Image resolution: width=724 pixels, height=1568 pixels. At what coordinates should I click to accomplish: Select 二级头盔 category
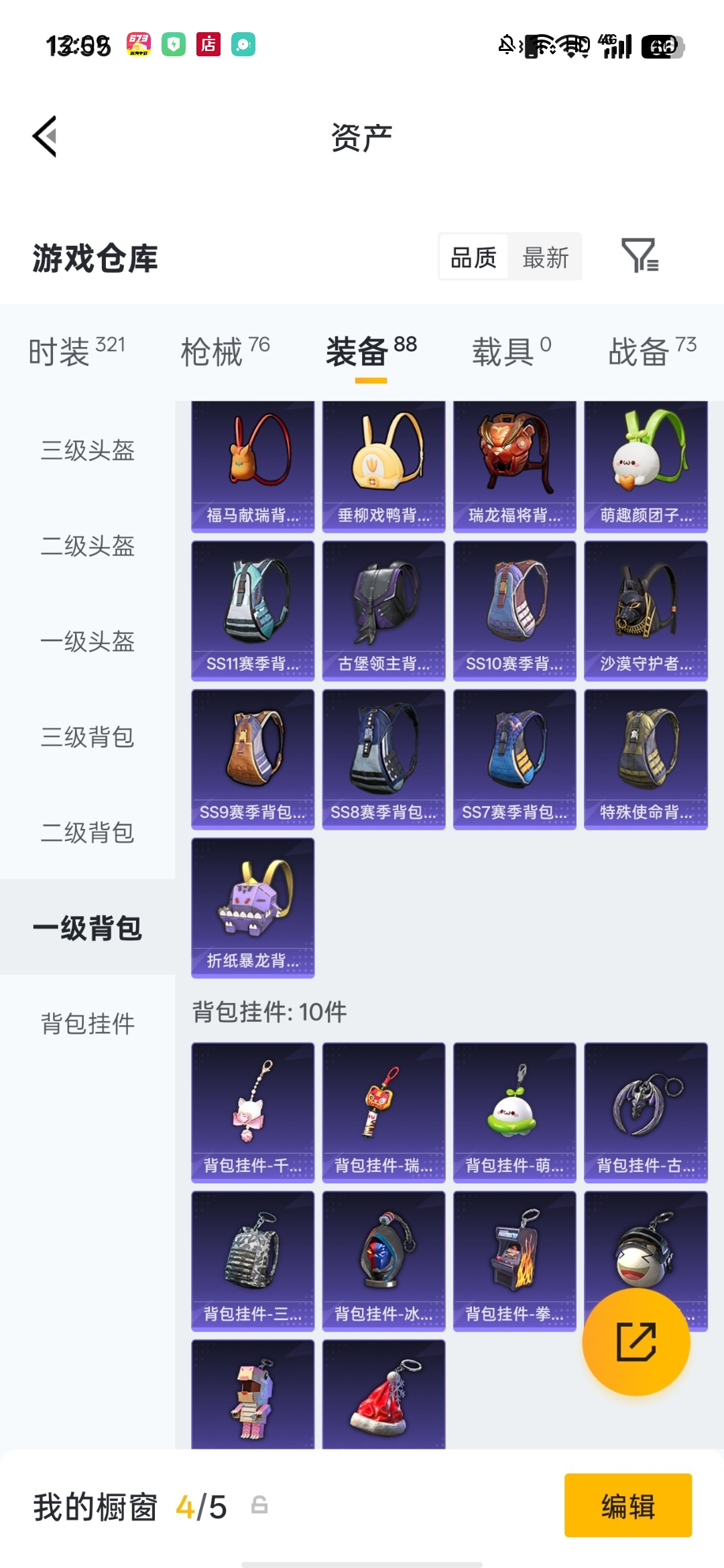(x=88, y=546)
